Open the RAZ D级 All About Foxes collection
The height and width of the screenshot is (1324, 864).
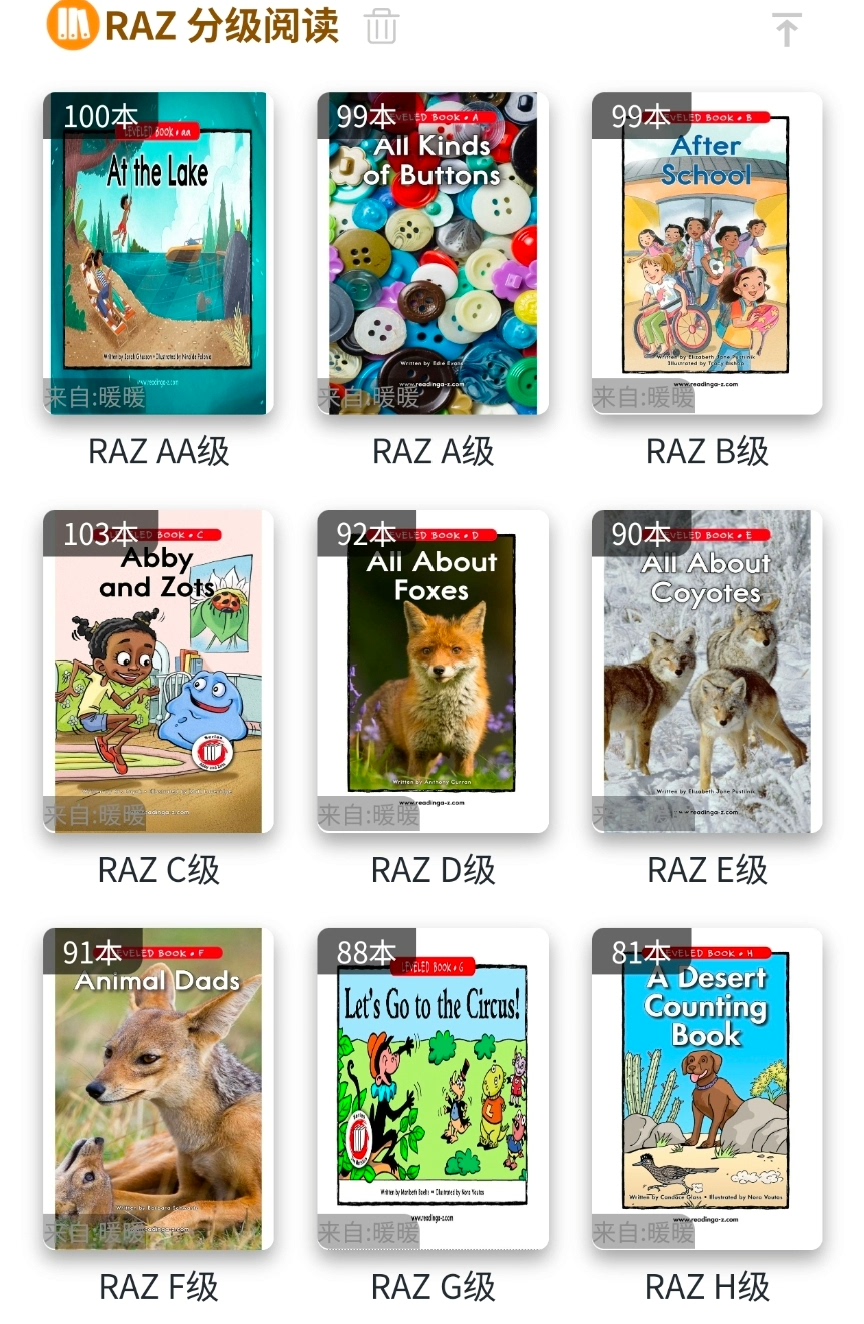[432, 672]
